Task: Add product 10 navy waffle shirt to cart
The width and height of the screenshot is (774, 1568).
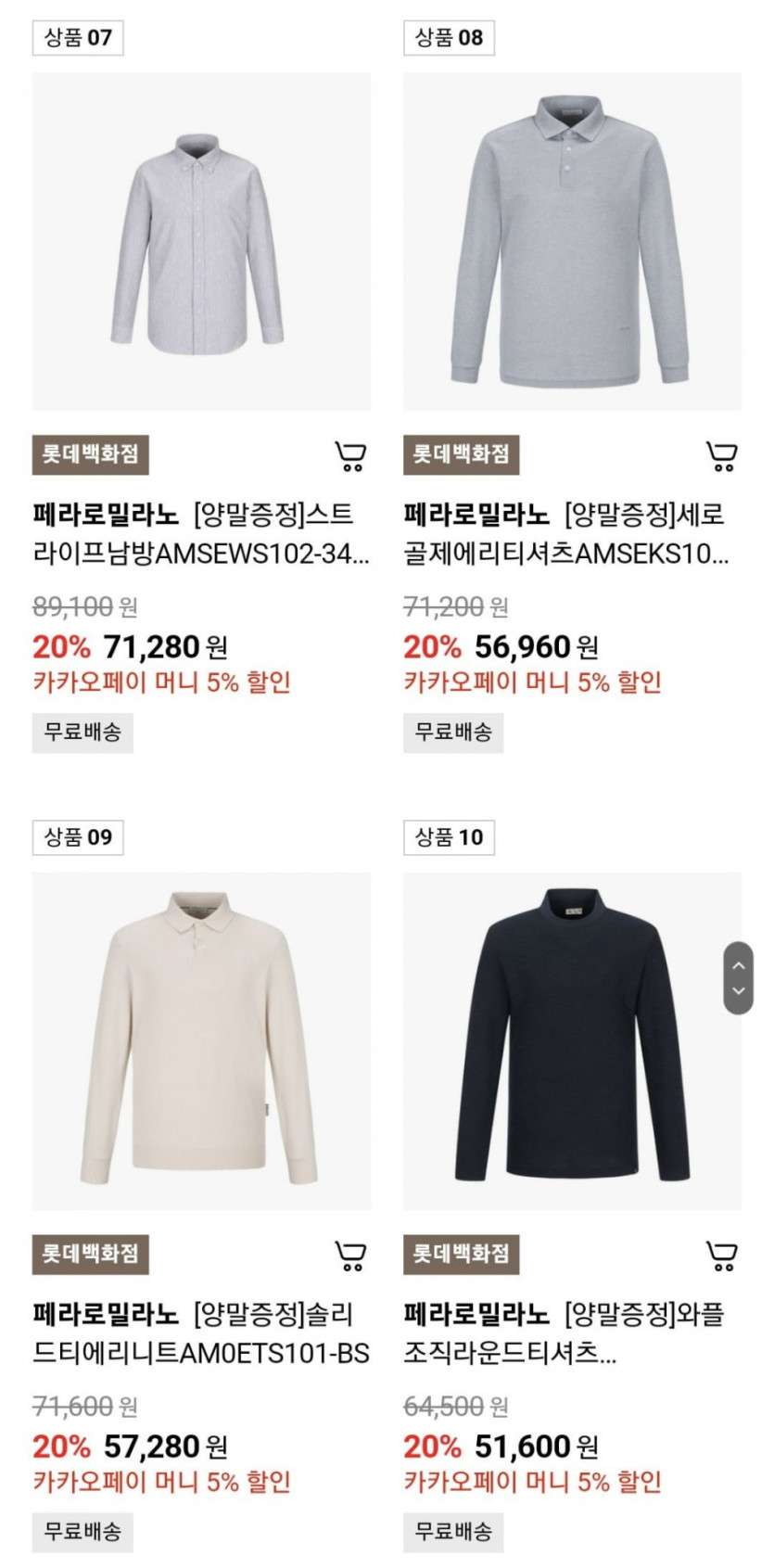Action: [721, 1256]
